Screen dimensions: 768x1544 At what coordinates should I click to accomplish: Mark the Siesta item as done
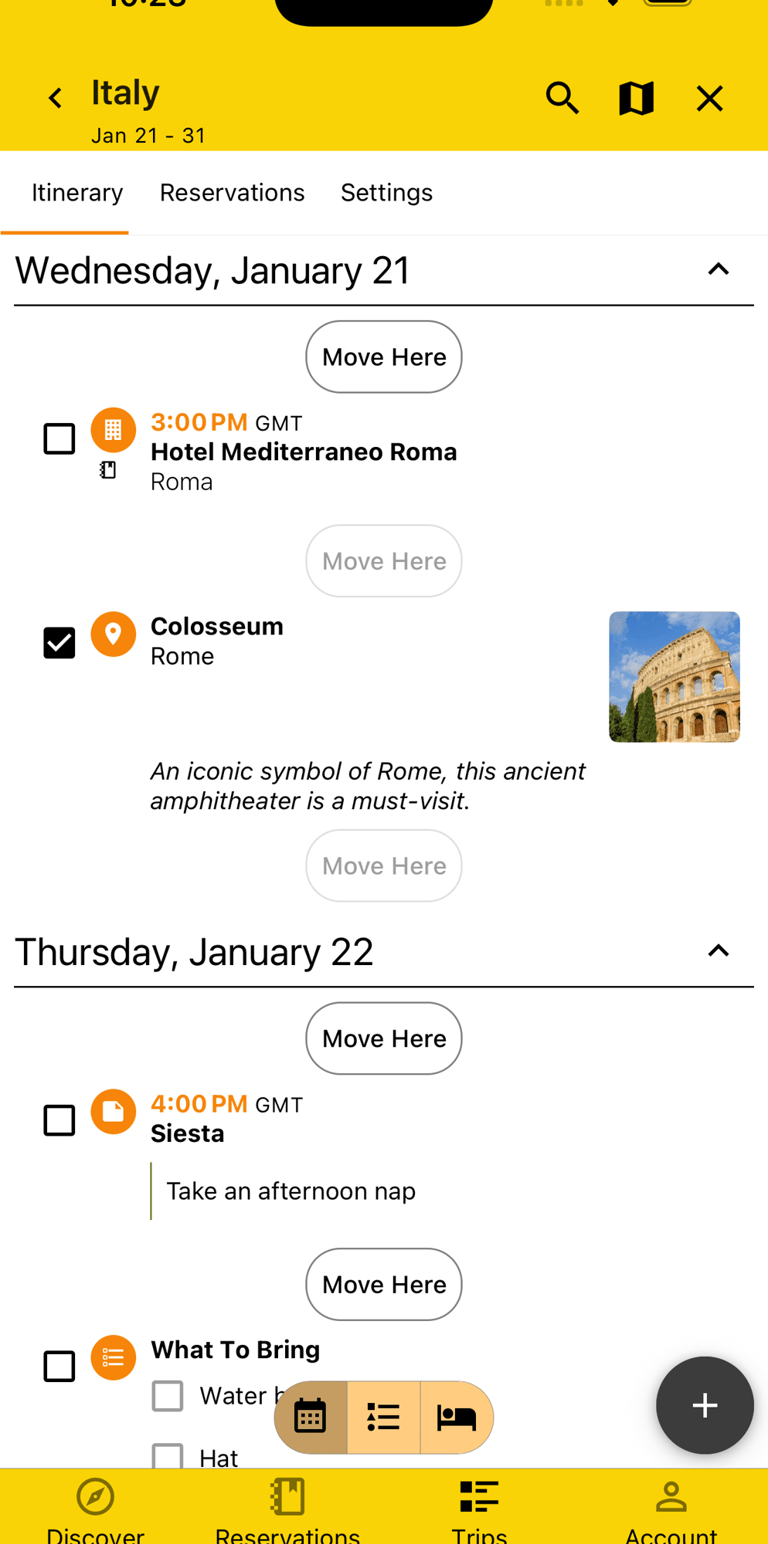pyautogui.click(x=59, y=1120)
